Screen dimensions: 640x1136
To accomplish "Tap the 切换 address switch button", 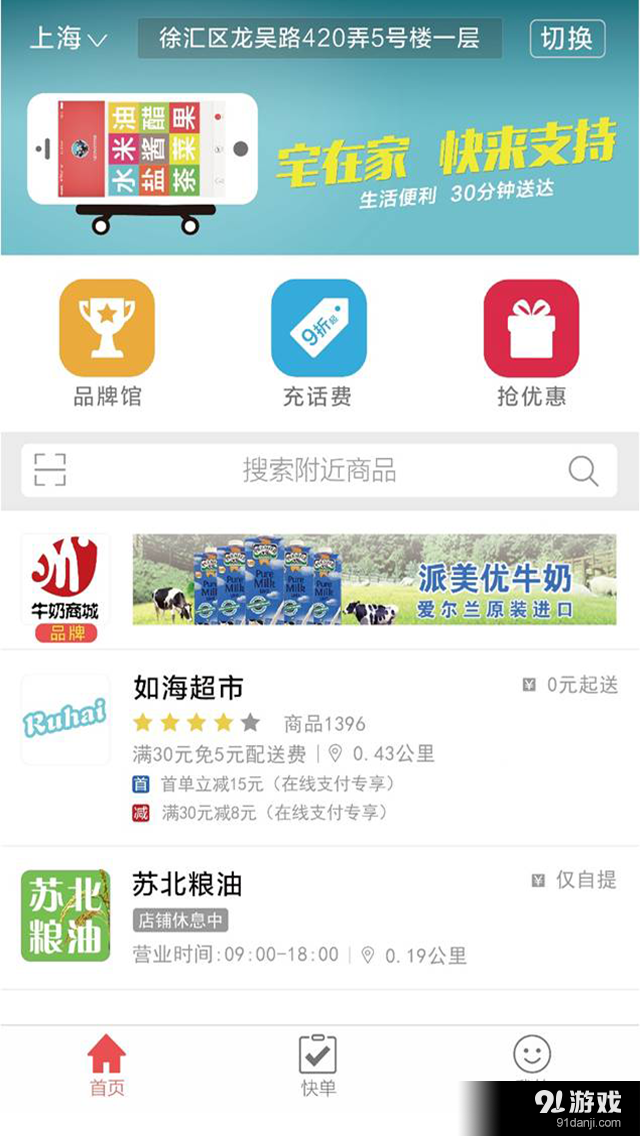I will [566, 39].
